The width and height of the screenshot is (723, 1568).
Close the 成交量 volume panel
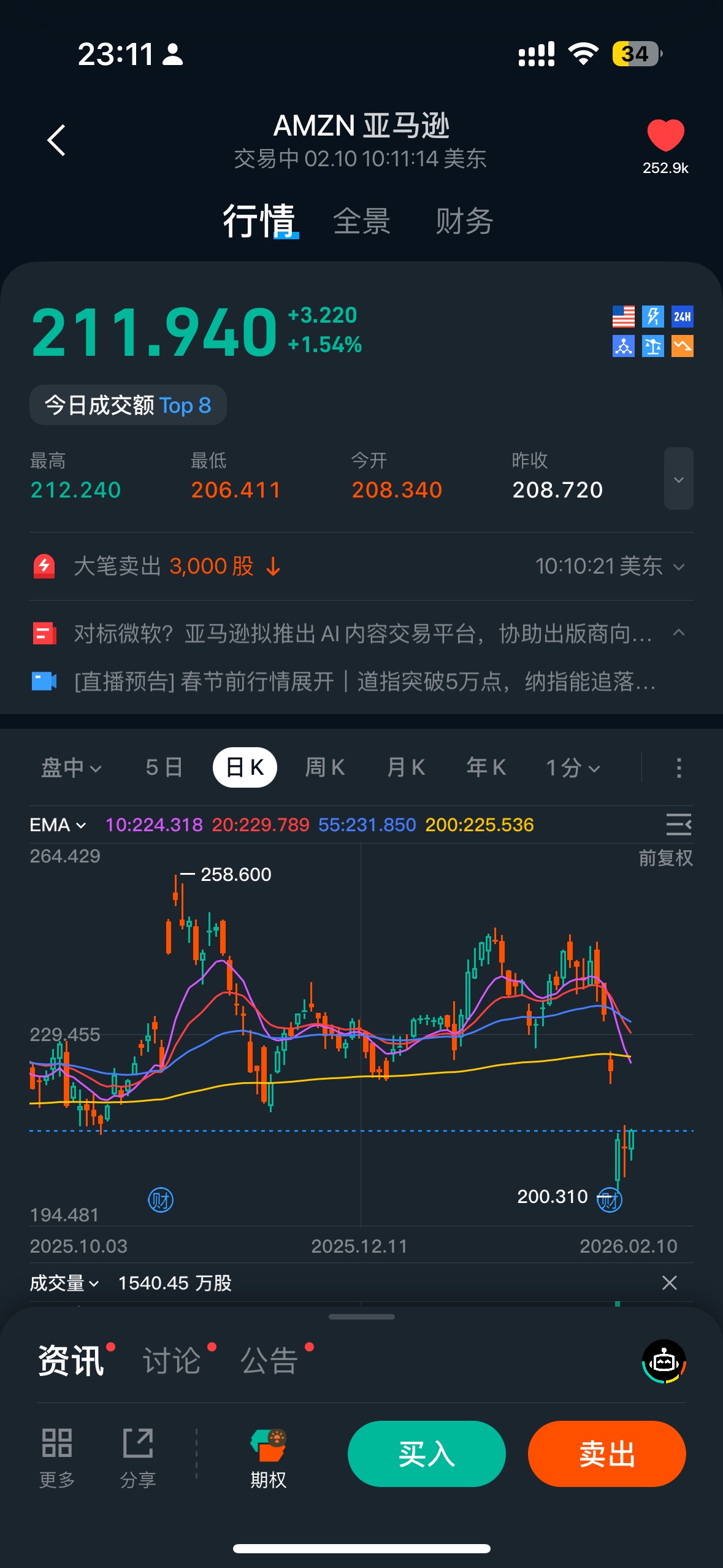(x=670, y=1282)
